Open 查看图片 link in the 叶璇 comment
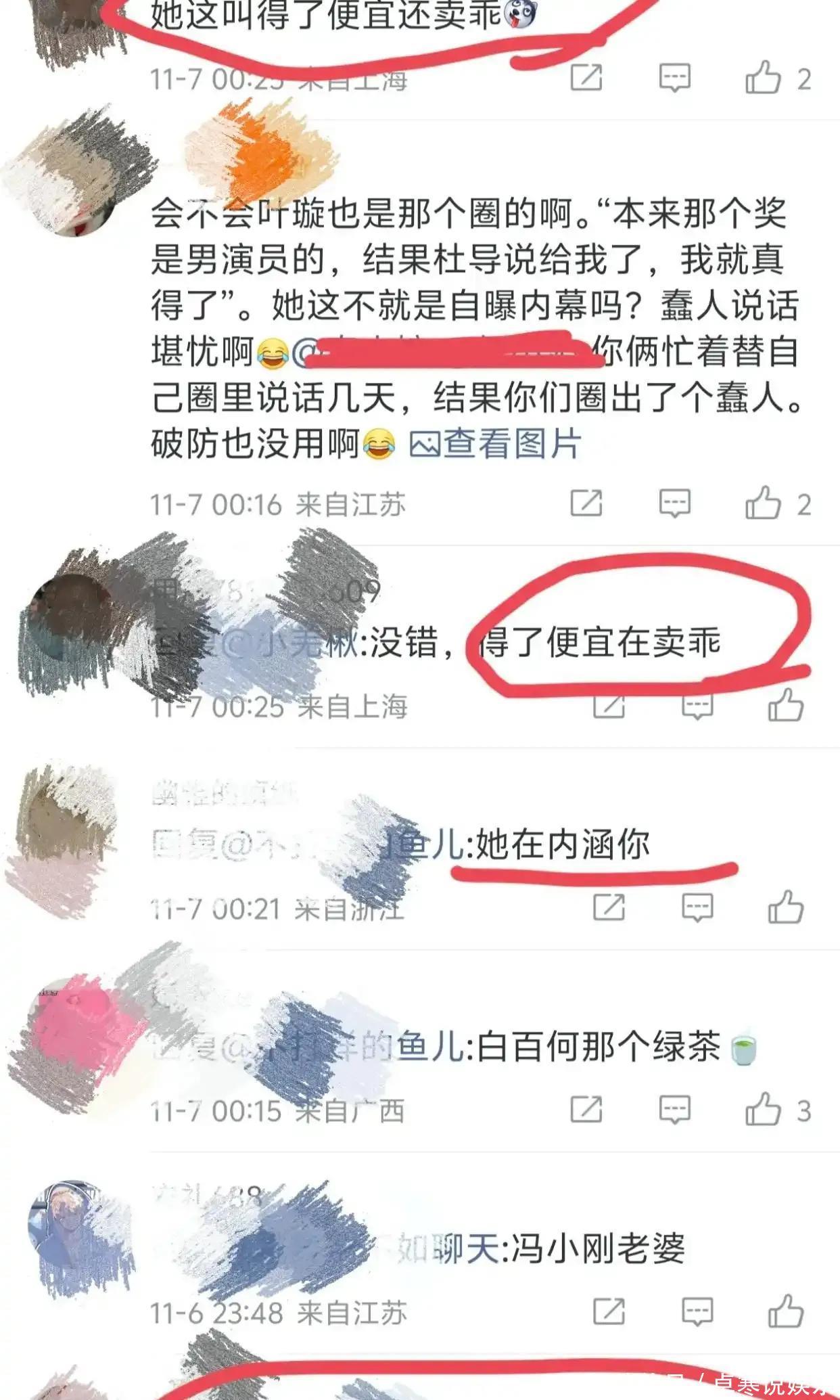The image size is (840, 1400). pos(496,445)
